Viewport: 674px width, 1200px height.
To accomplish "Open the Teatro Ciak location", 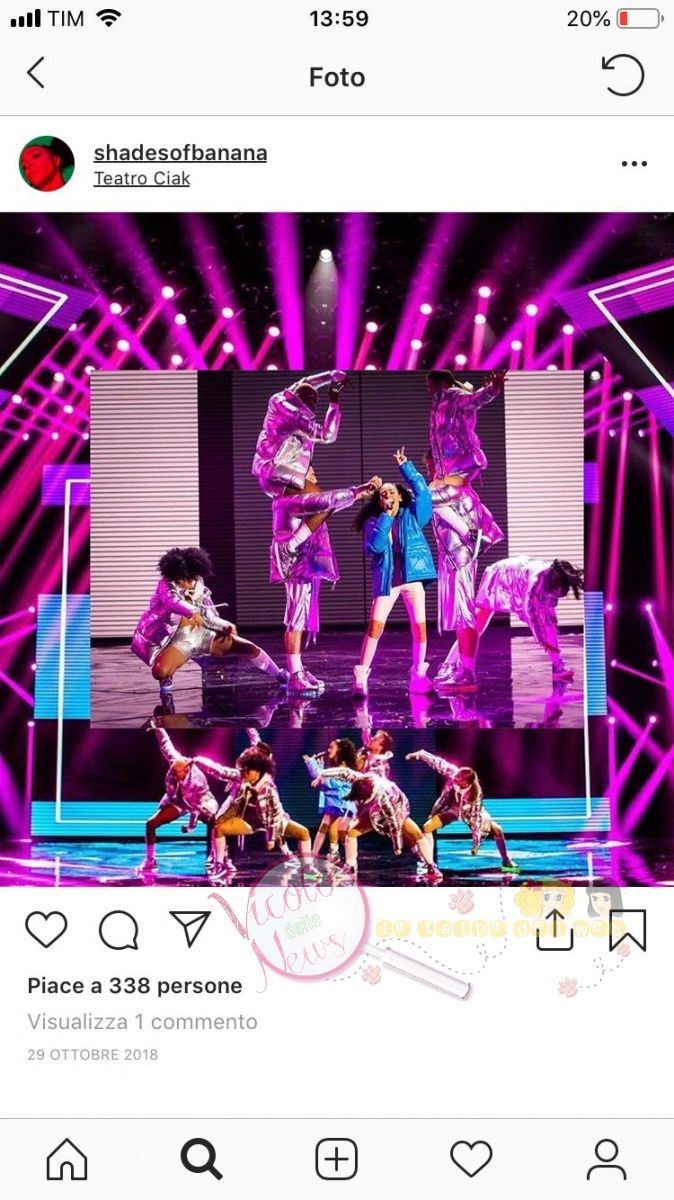I will point(141,179).
